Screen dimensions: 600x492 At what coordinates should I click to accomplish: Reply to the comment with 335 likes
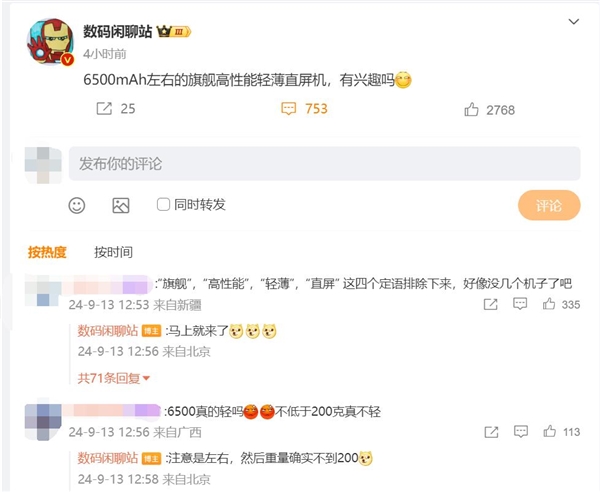tap(521, 304)
